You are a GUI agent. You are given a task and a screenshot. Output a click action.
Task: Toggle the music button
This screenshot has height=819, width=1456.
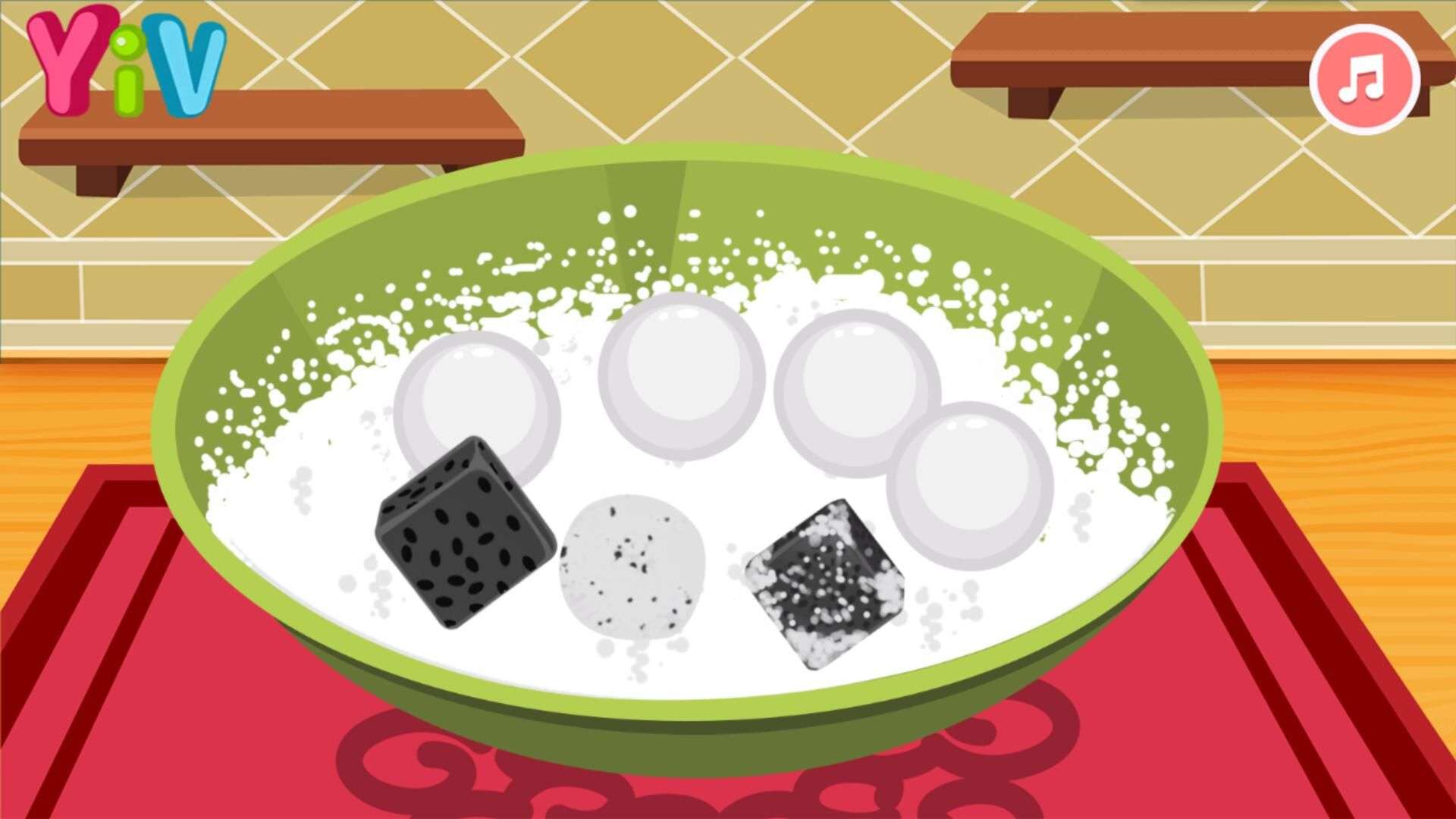click(x=1363, y=79)
